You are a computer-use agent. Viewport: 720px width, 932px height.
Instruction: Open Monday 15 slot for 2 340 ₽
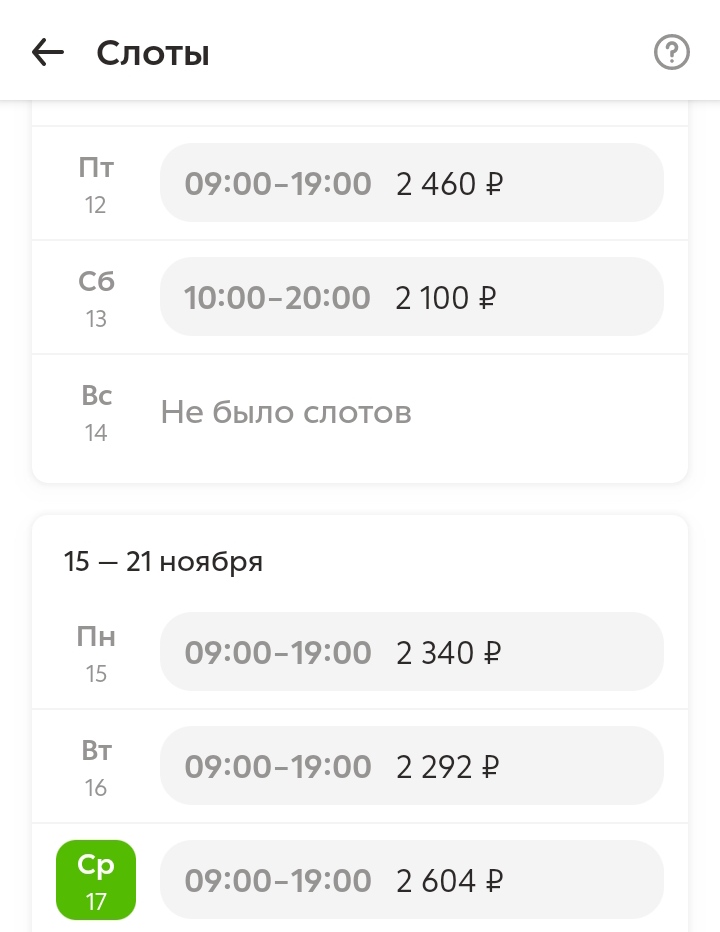point(411,652)
